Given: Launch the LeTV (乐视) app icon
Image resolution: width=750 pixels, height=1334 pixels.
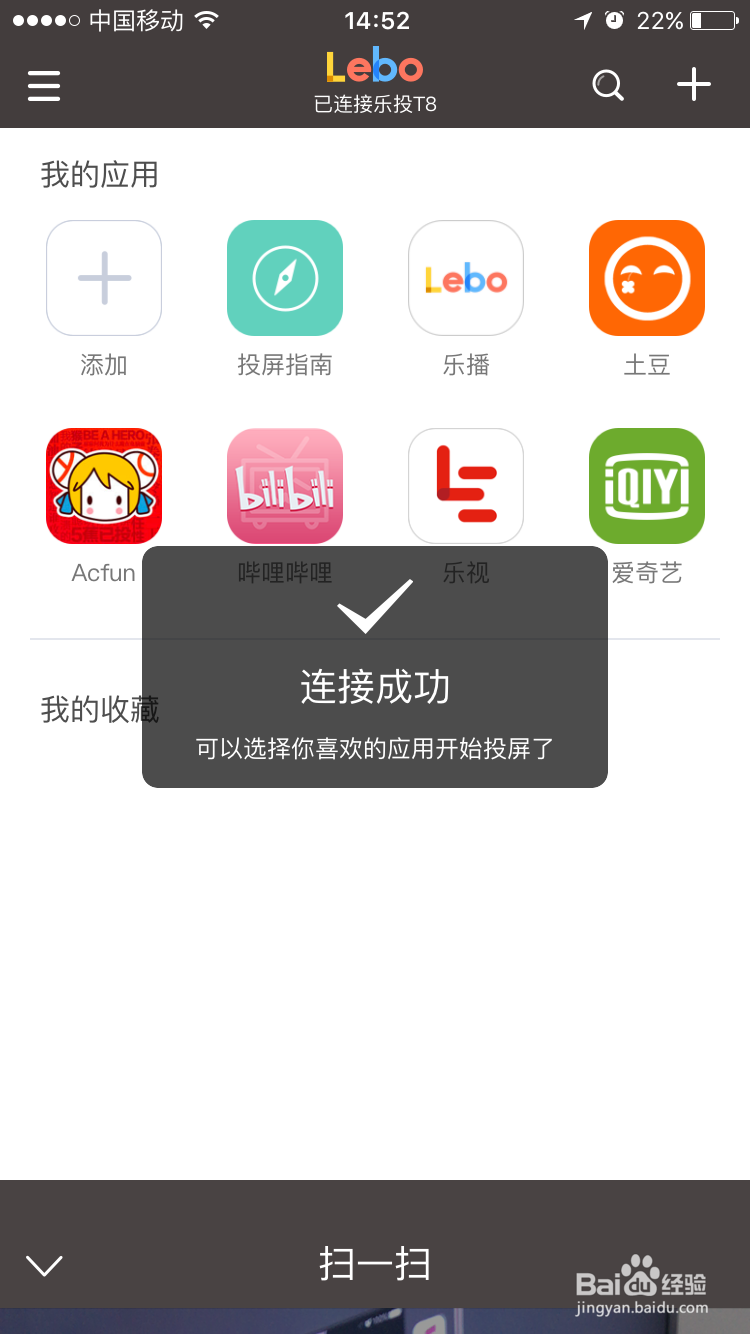Looking at the screenshot, I should (x=465, y=486).
